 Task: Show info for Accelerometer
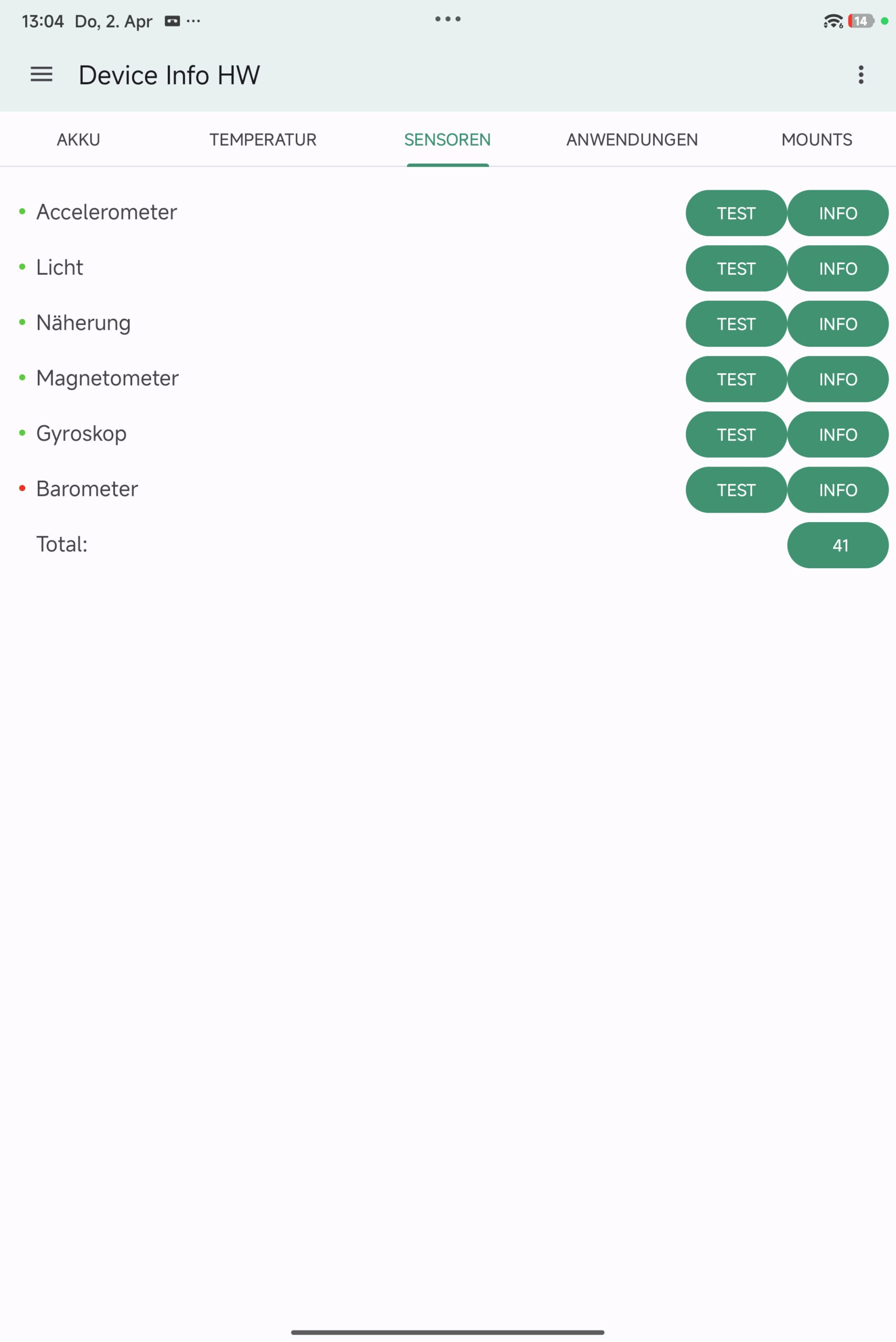(838, 213)
